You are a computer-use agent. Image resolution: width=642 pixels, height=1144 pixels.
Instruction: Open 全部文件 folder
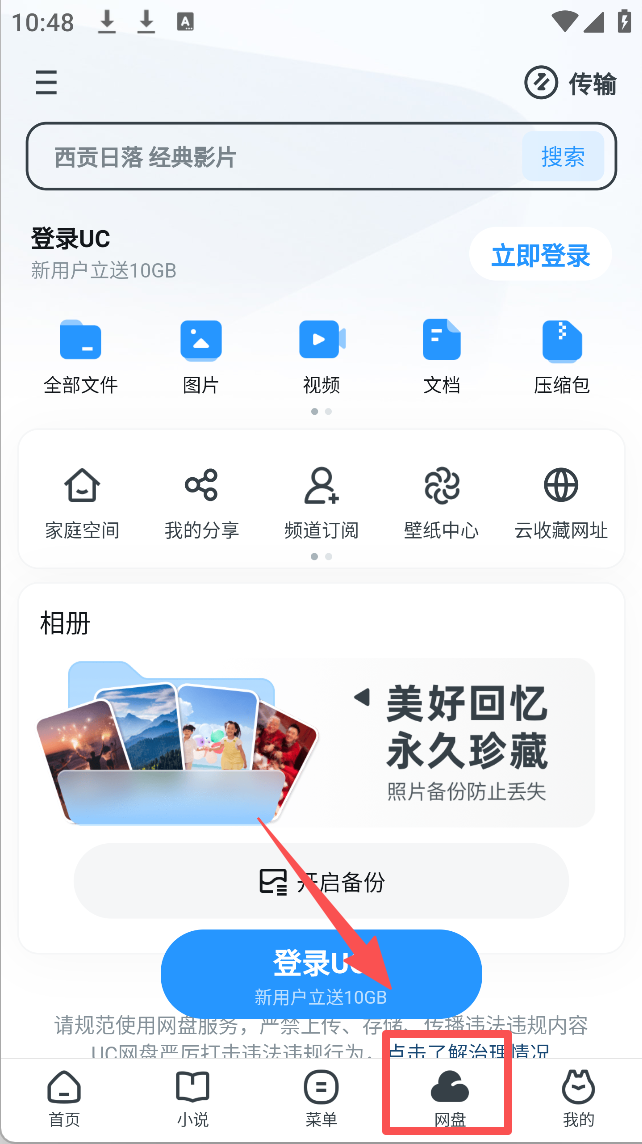(81, 357)
